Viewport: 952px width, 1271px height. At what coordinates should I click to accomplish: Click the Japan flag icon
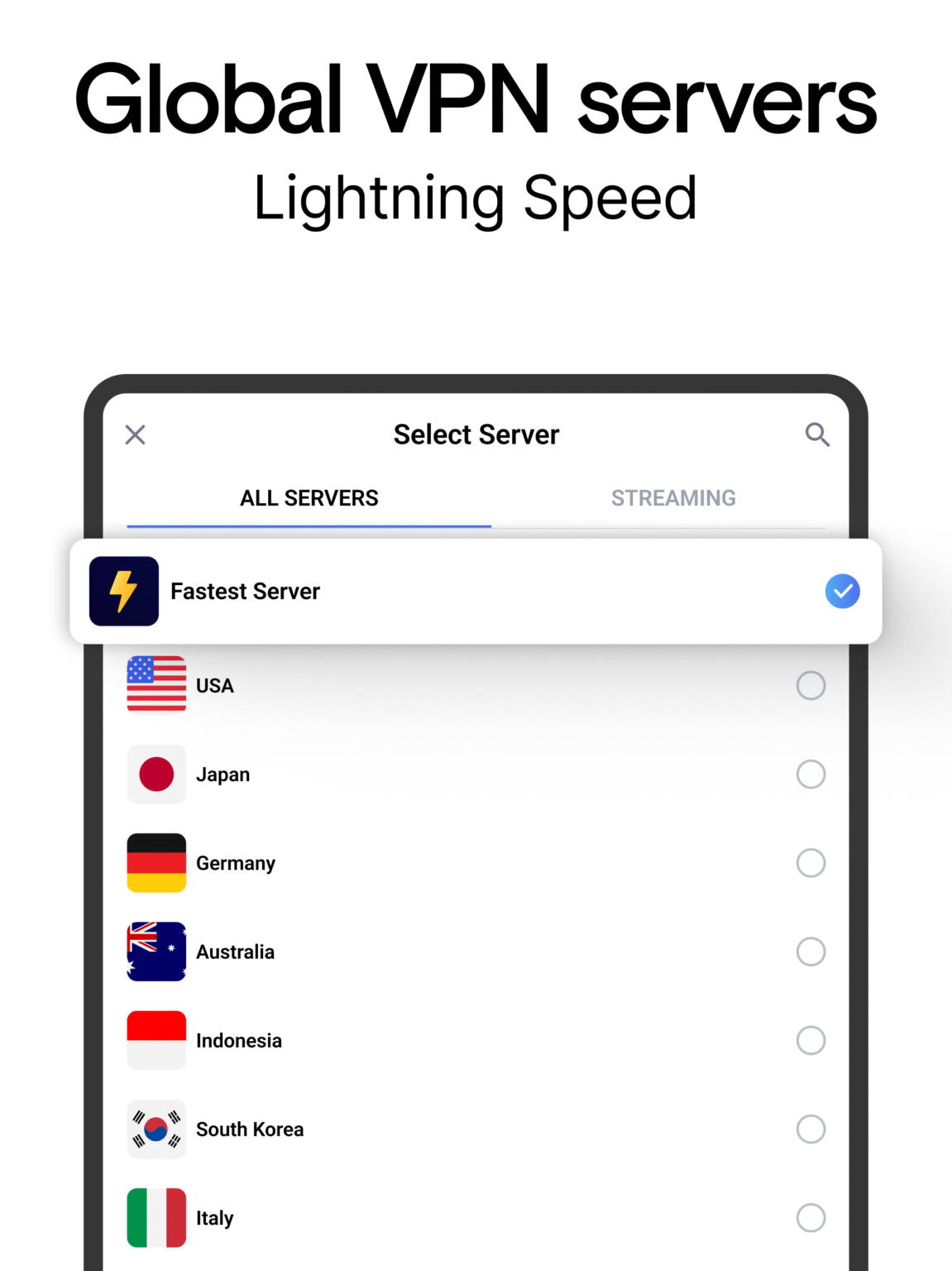(155, 775)
